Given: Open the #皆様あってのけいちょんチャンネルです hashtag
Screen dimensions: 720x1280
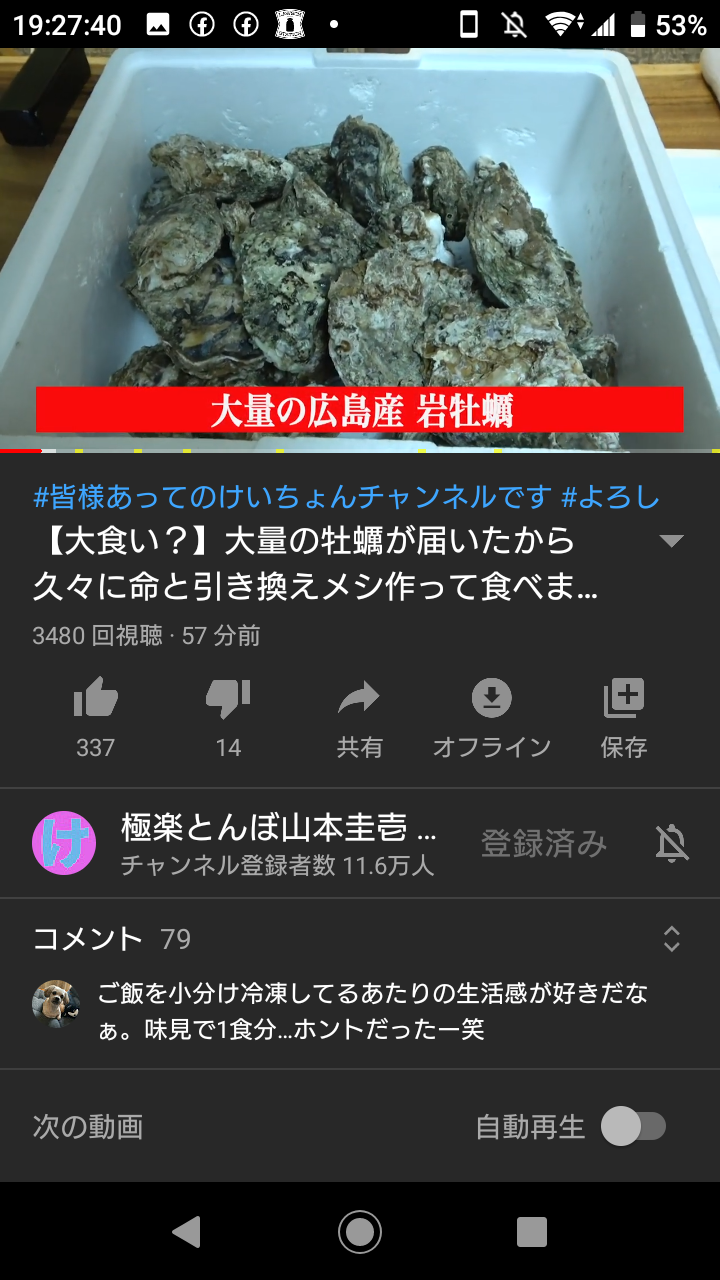Looking at the screenshot, I should pyautogui.click(x=292, y=496).
